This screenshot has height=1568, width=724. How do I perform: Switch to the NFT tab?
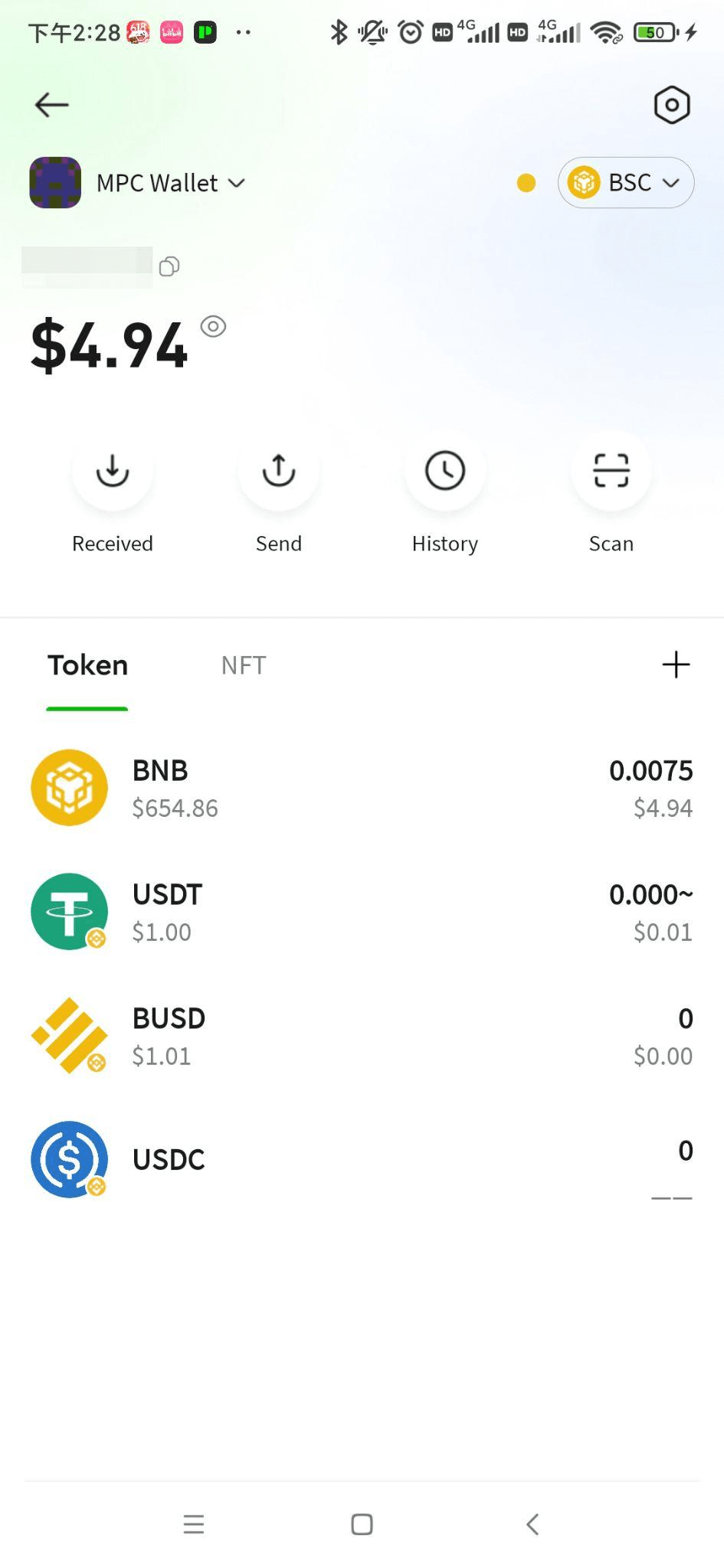point(244,665)
